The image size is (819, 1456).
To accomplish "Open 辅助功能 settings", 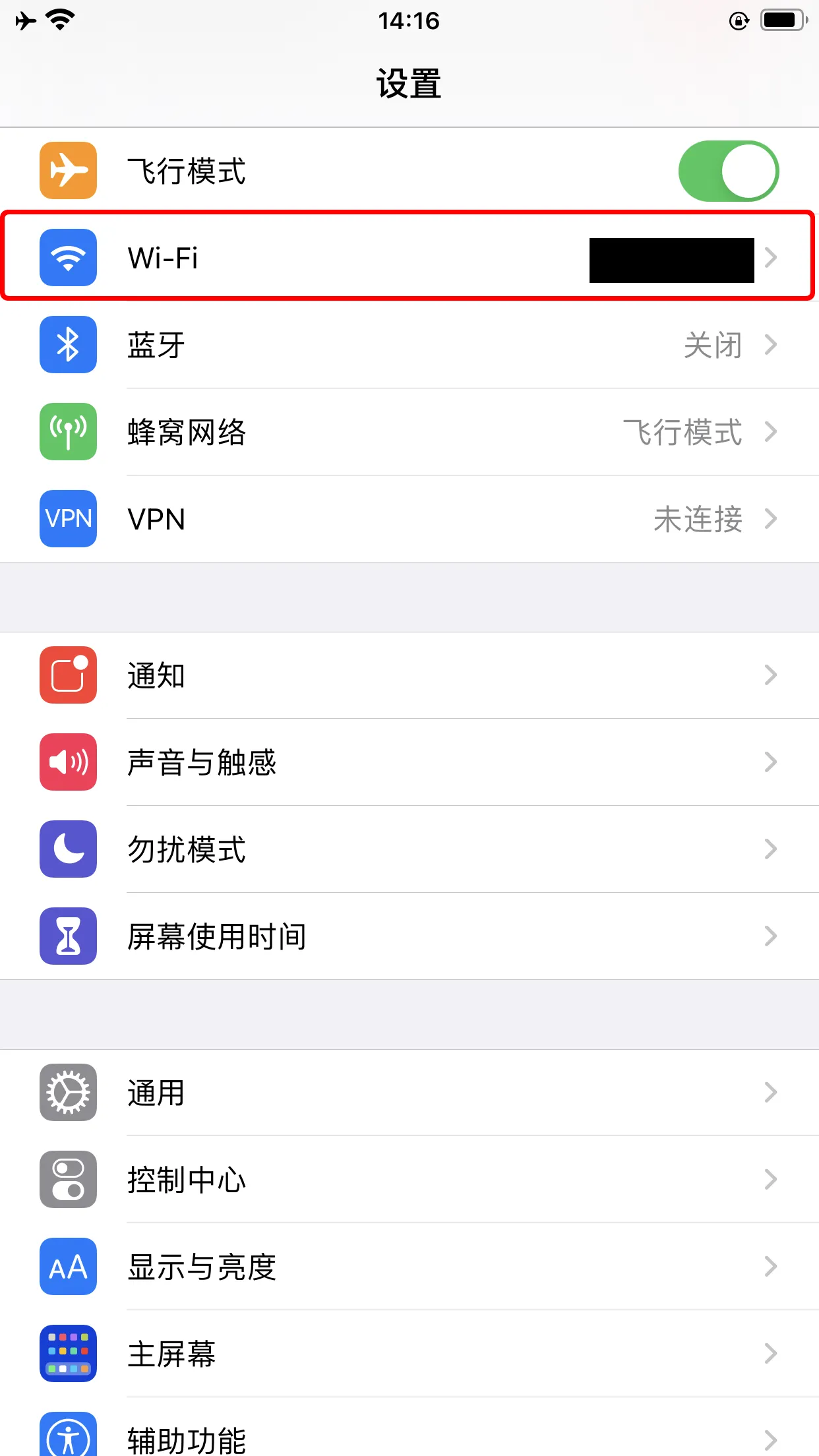I will click(x=409, y=1438).
